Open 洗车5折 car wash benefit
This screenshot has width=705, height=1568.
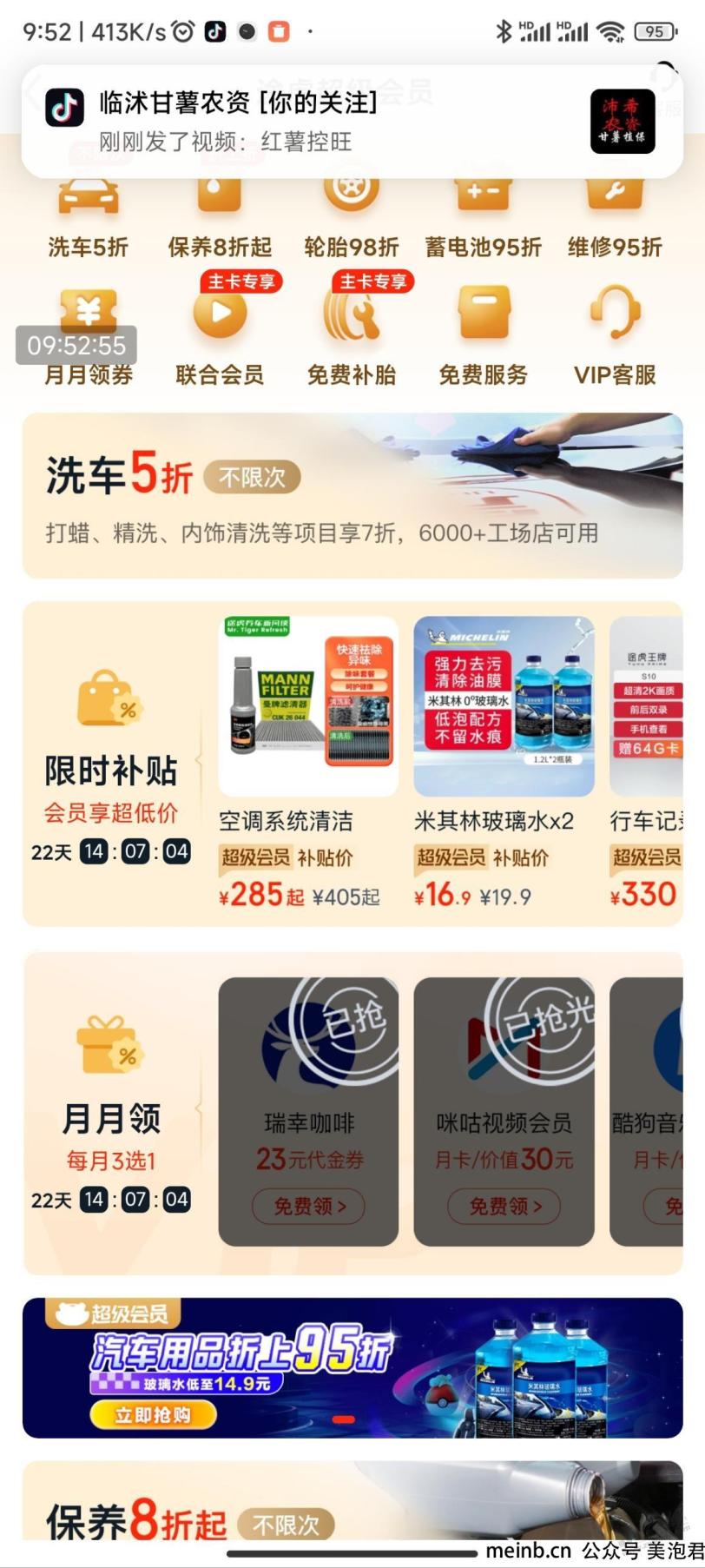88,217
